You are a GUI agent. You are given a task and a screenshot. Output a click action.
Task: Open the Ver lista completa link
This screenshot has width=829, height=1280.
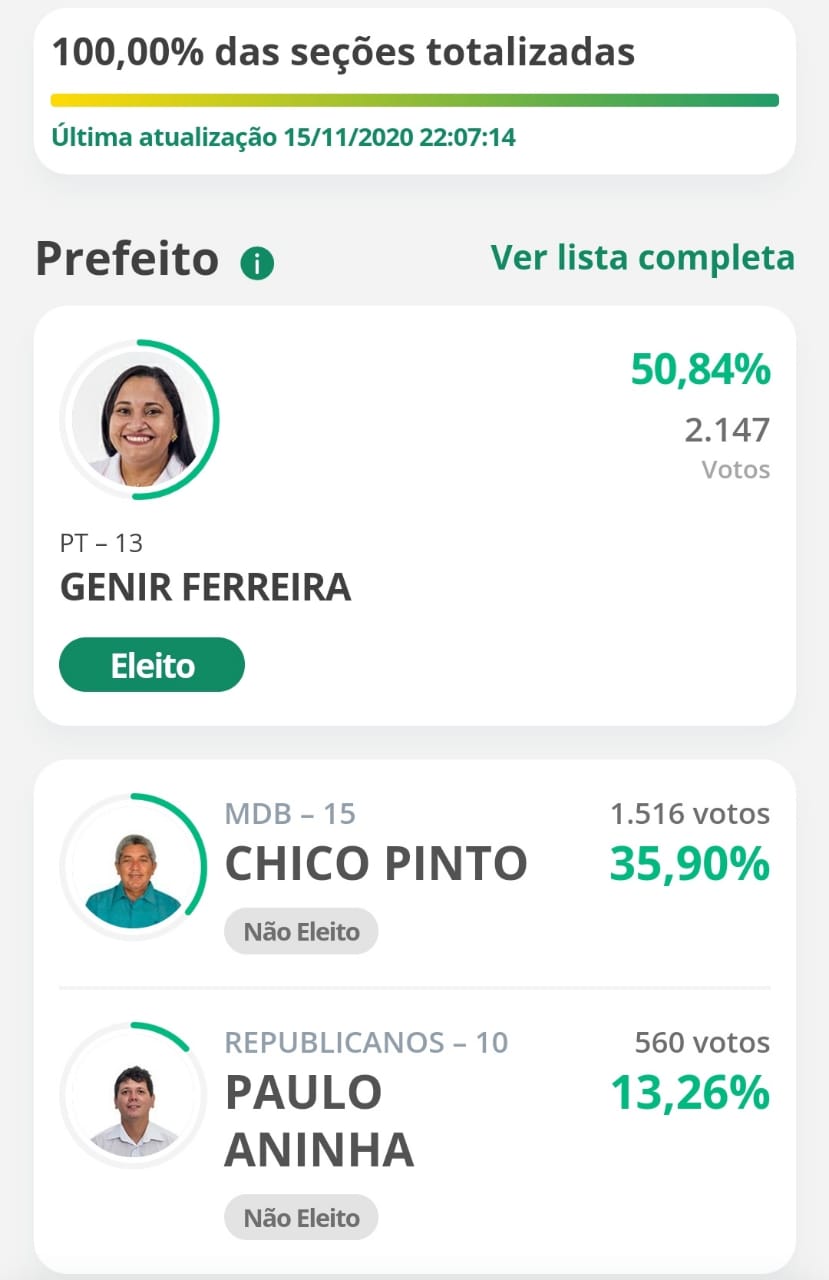tap(642, 258)
